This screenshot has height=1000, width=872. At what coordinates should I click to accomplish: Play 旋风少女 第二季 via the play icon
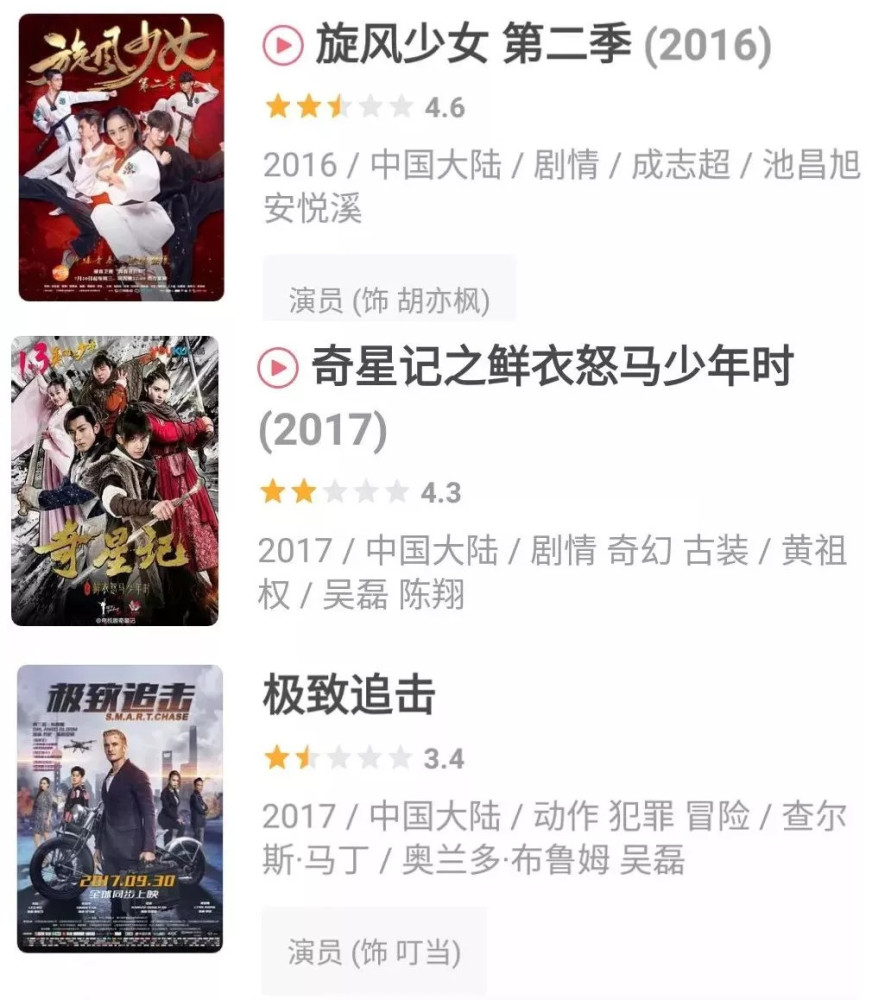click(283, 45)
